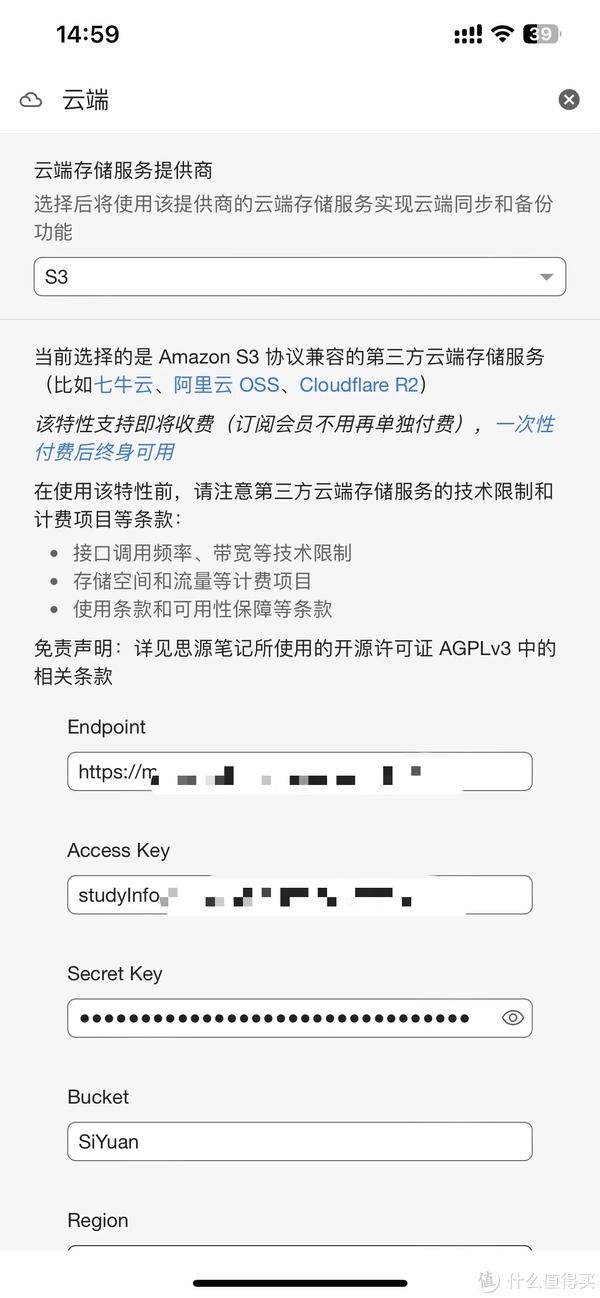The image size is (600, 1298).
Task: Edit the Bucket field SiYuan
Action: click(300, 1141)
